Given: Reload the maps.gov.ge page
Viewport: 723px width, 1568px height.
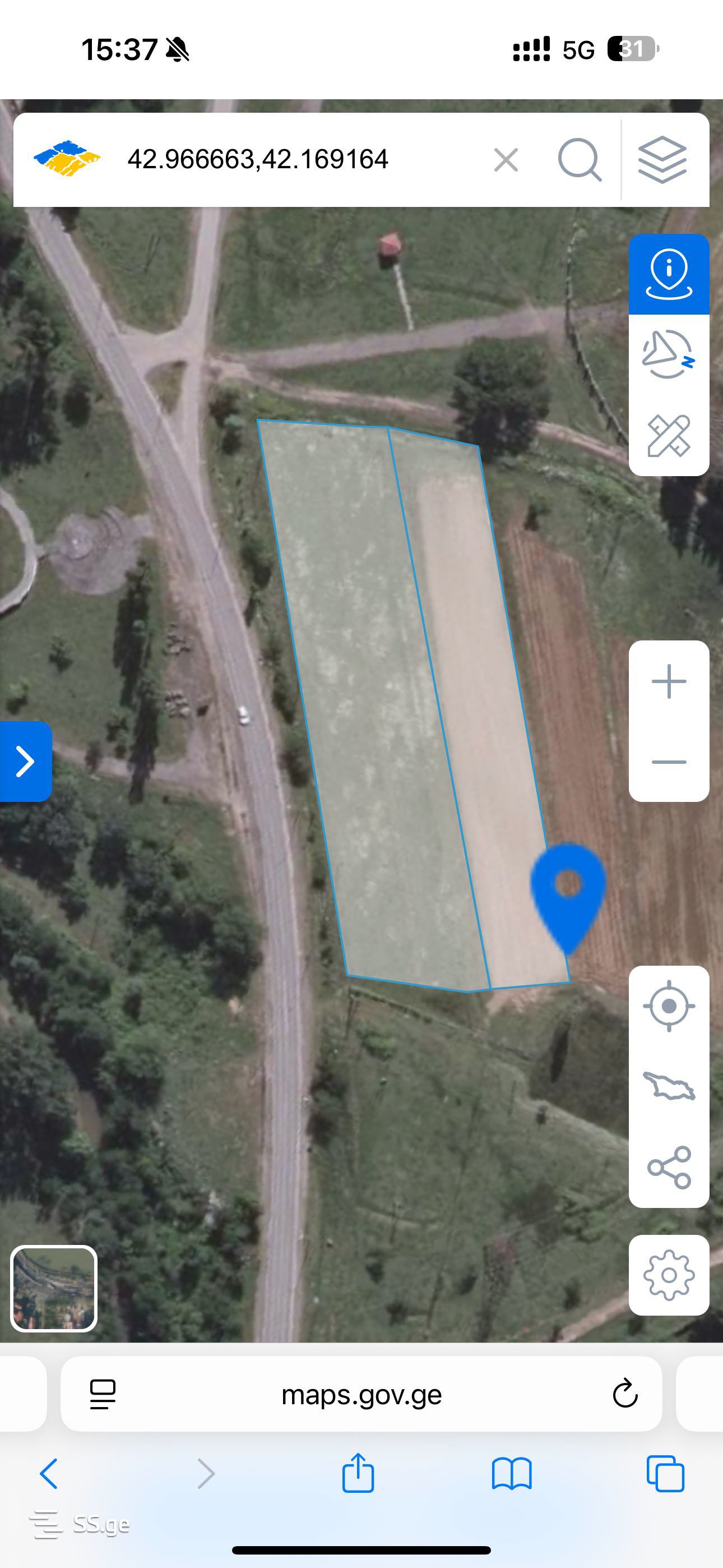Looking at the screenshot, I should 624,1394.
